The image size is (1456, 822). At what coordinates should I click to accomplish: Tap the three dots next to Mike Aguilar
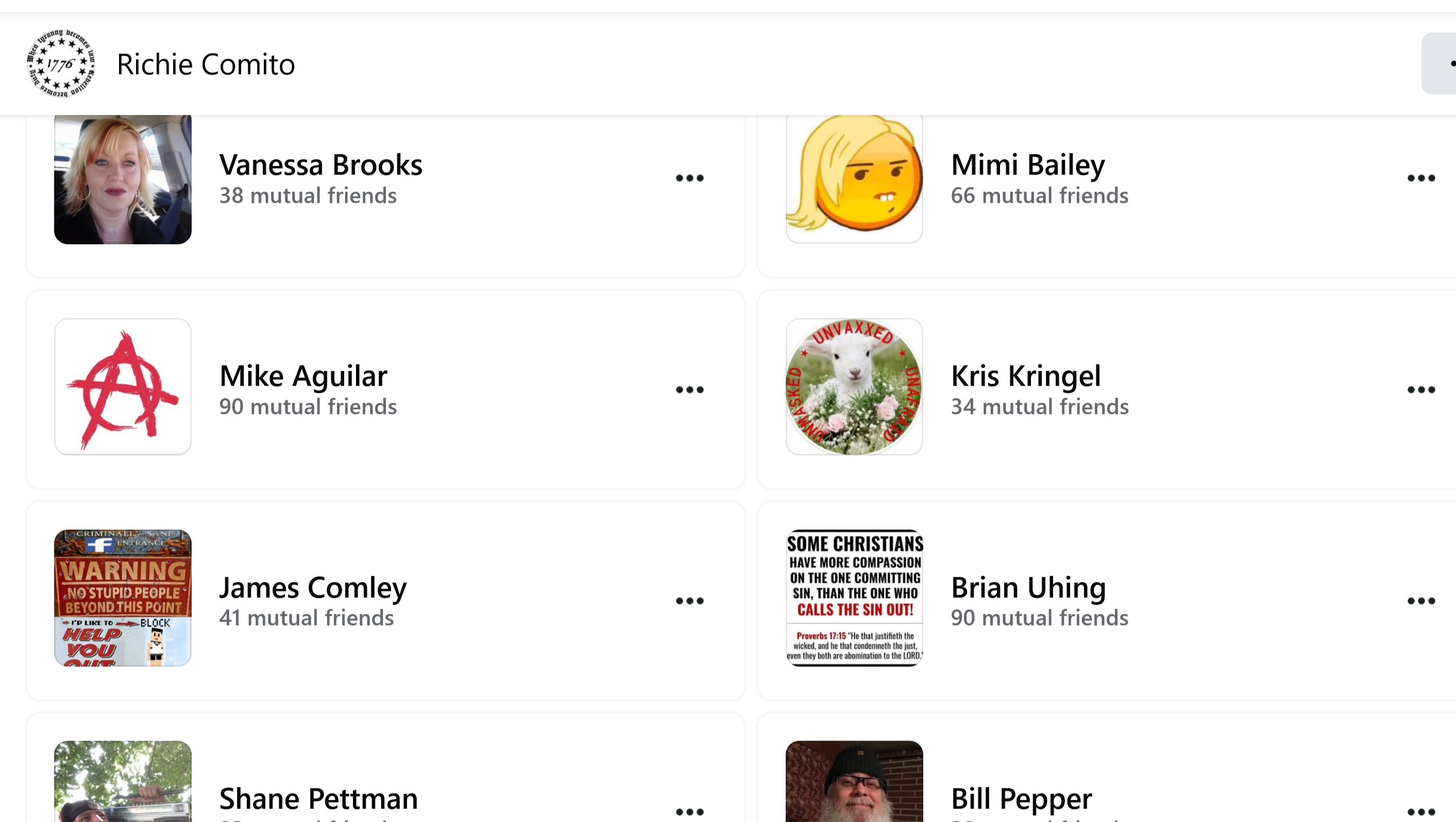[x=689, y=390]
